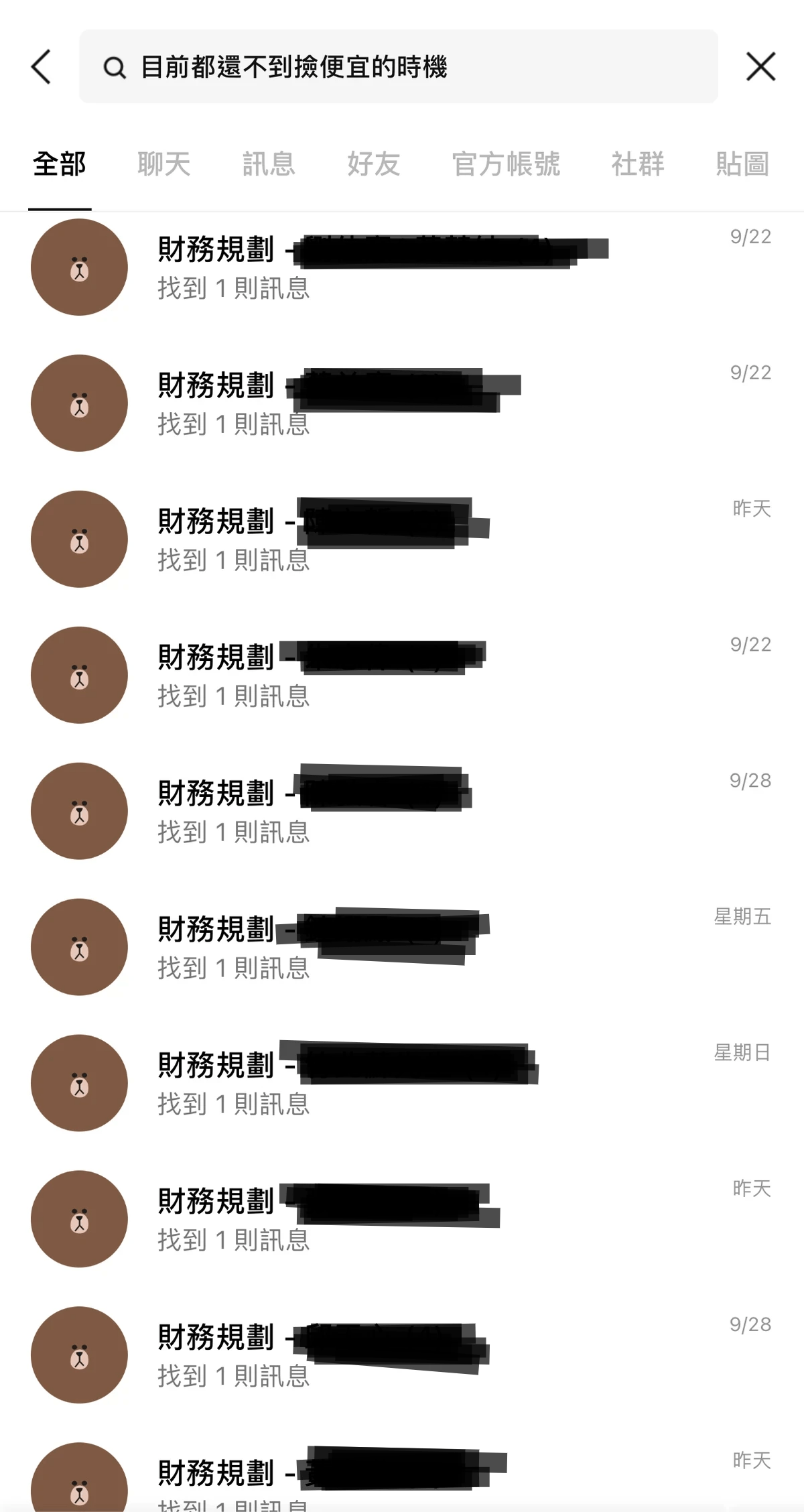Go back using the arrow icon
This screenshot has width=804, height=1512.
coord(42,67)
